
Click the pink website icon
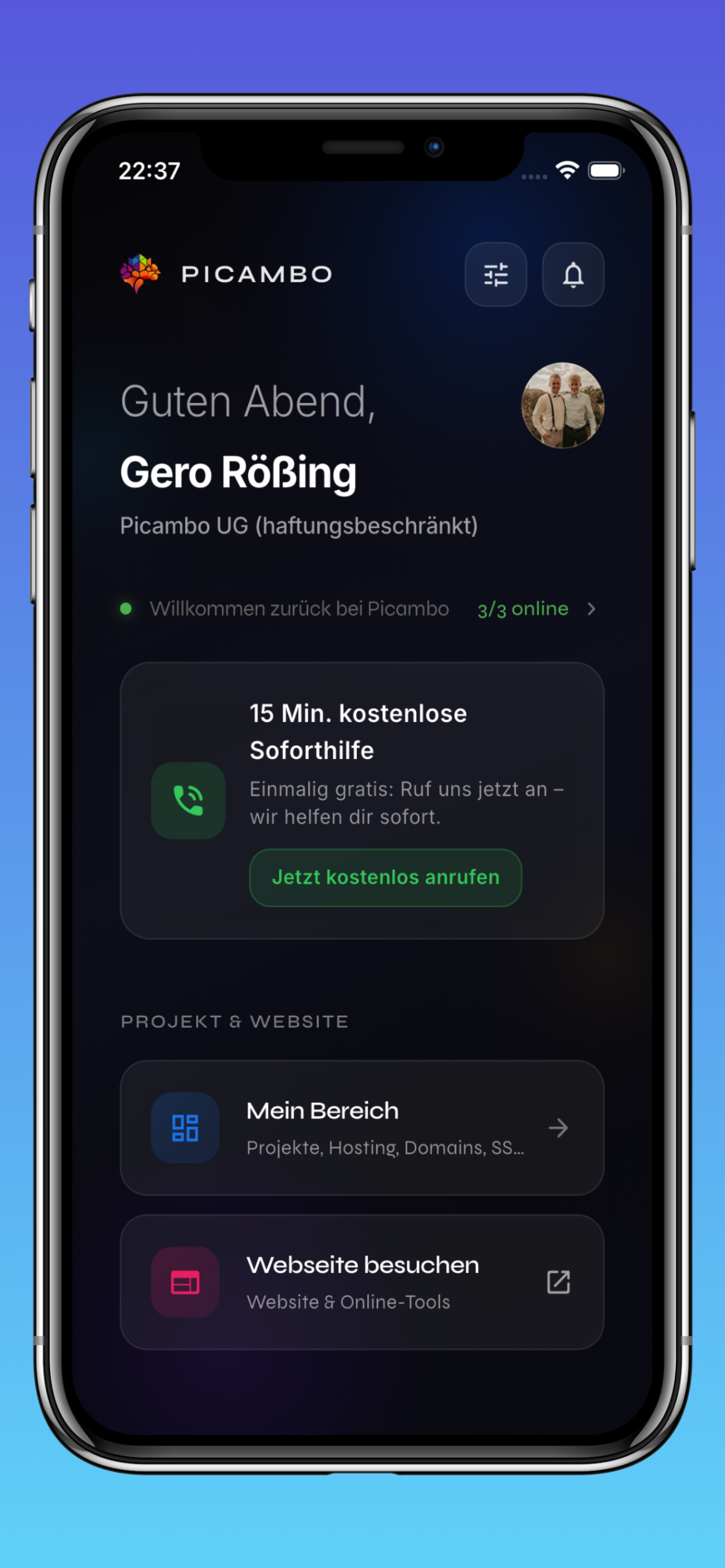pos(185,1282)
